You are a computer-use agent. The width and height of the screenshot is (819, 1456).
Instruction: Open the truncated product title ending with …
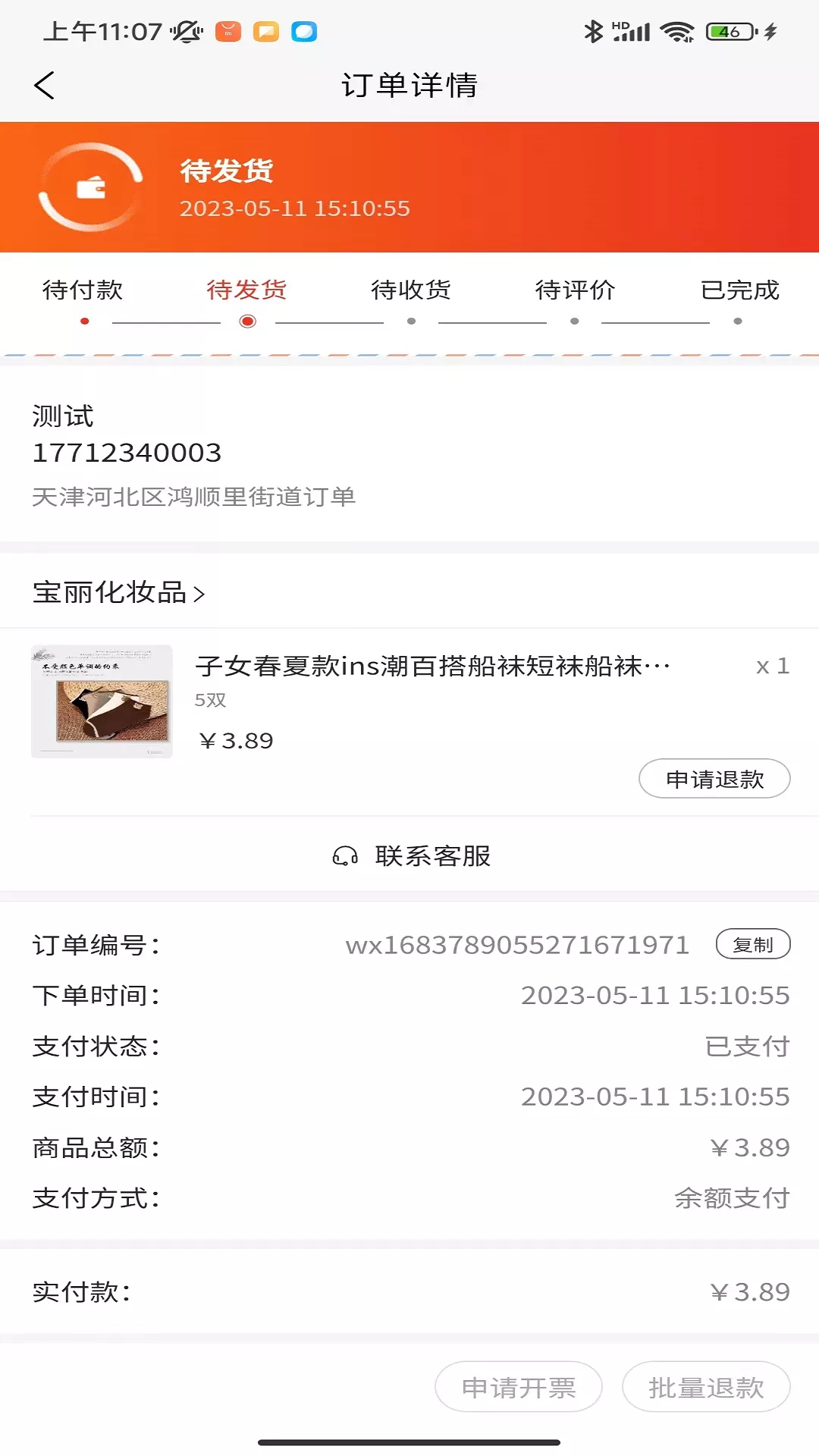tap(432, 667)
